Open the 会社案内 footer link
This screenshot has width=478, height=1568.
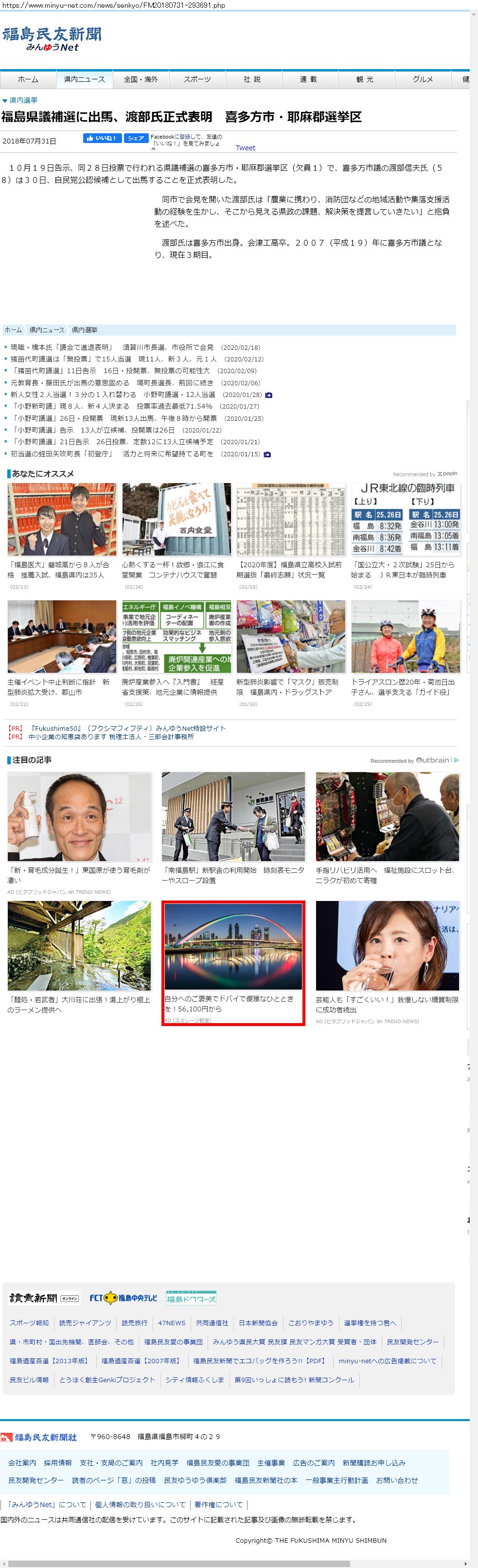[22, 1463]
